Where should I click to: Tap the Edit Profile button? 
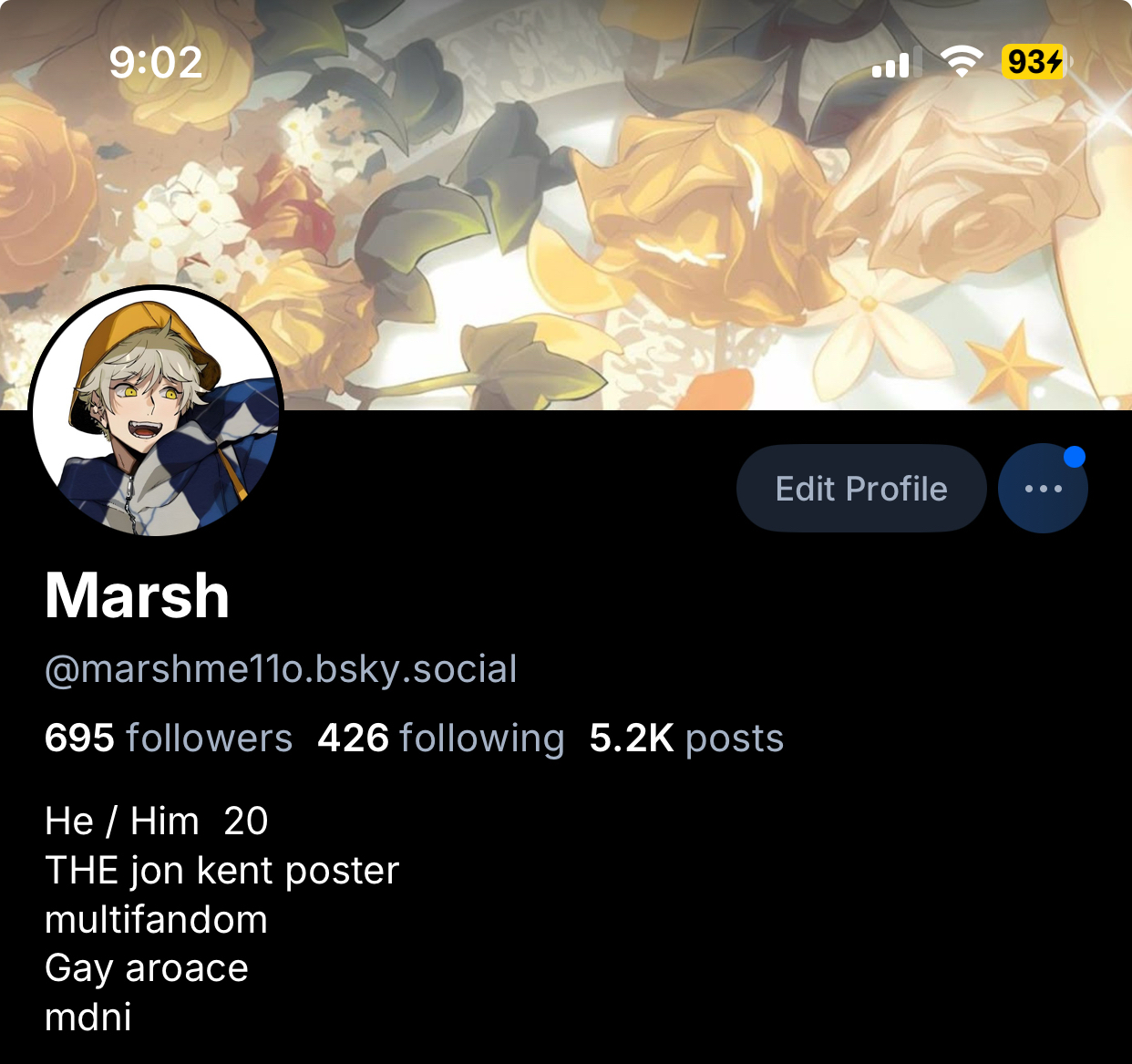(860, 489)
